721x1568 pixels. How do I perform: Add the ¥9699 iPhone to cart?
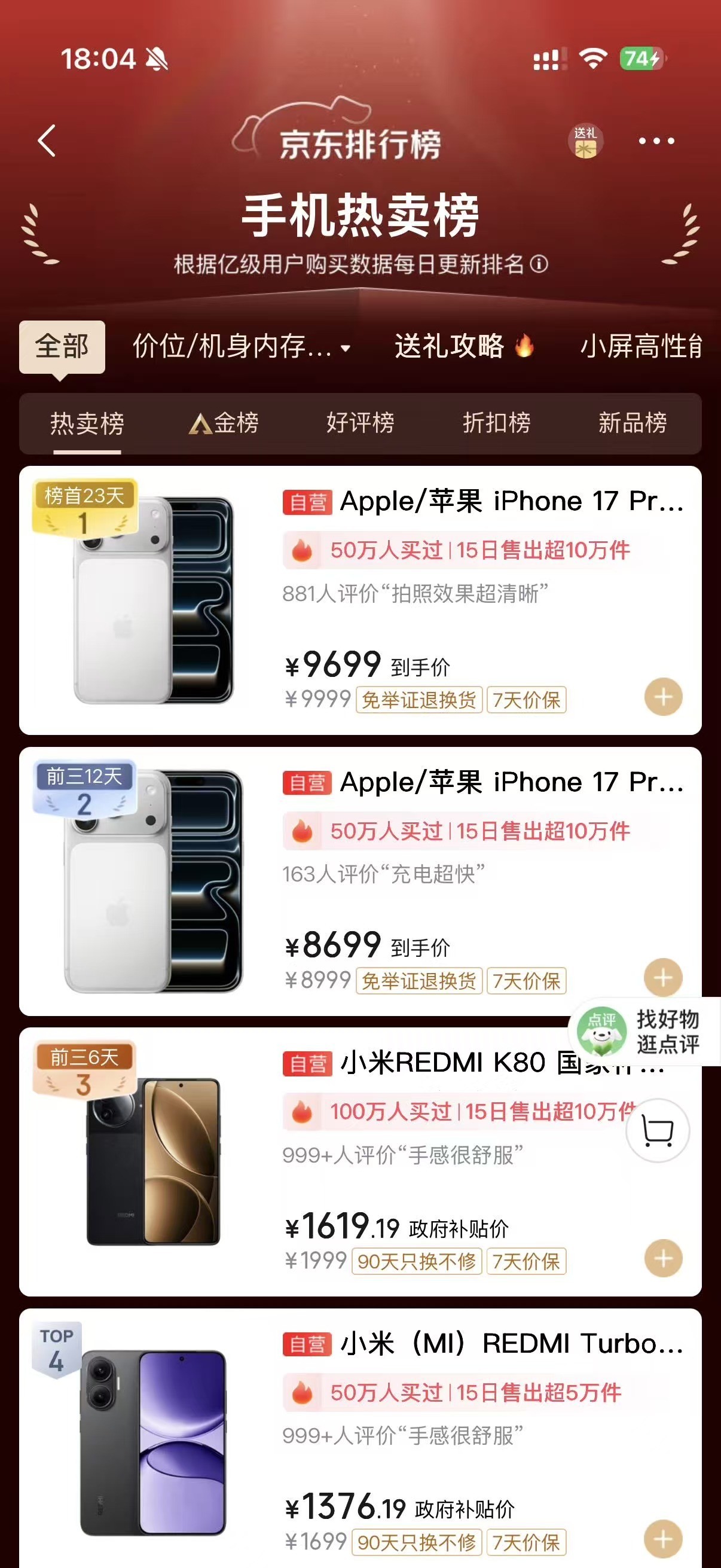[x=663, y=697]
